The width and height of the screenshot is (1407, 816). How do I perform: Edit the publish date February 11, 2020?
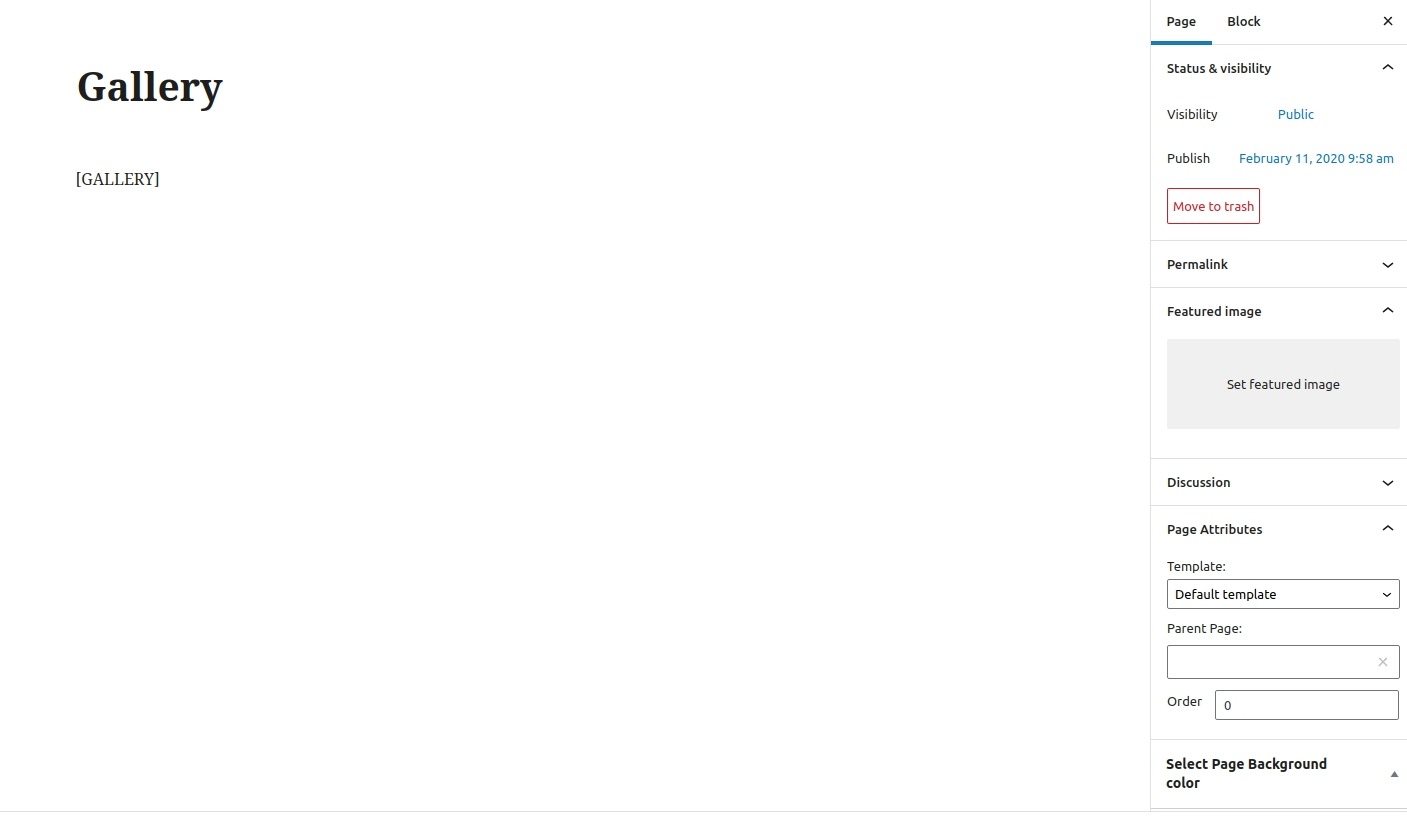pyautogui.click(x=1315, y=158)
